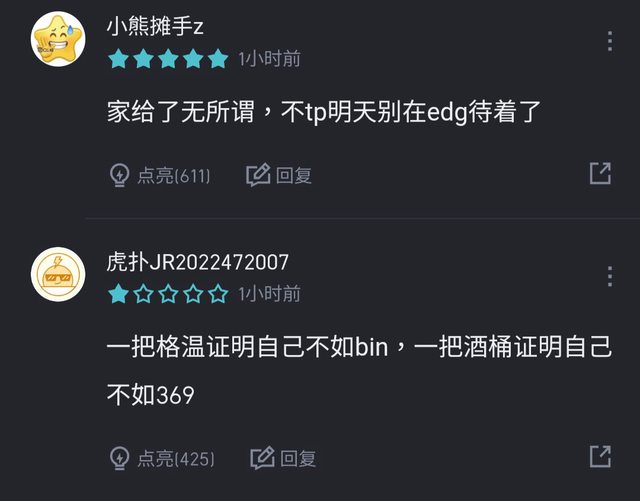Open 小熊摊手z's profile avatar

(58, 40)
